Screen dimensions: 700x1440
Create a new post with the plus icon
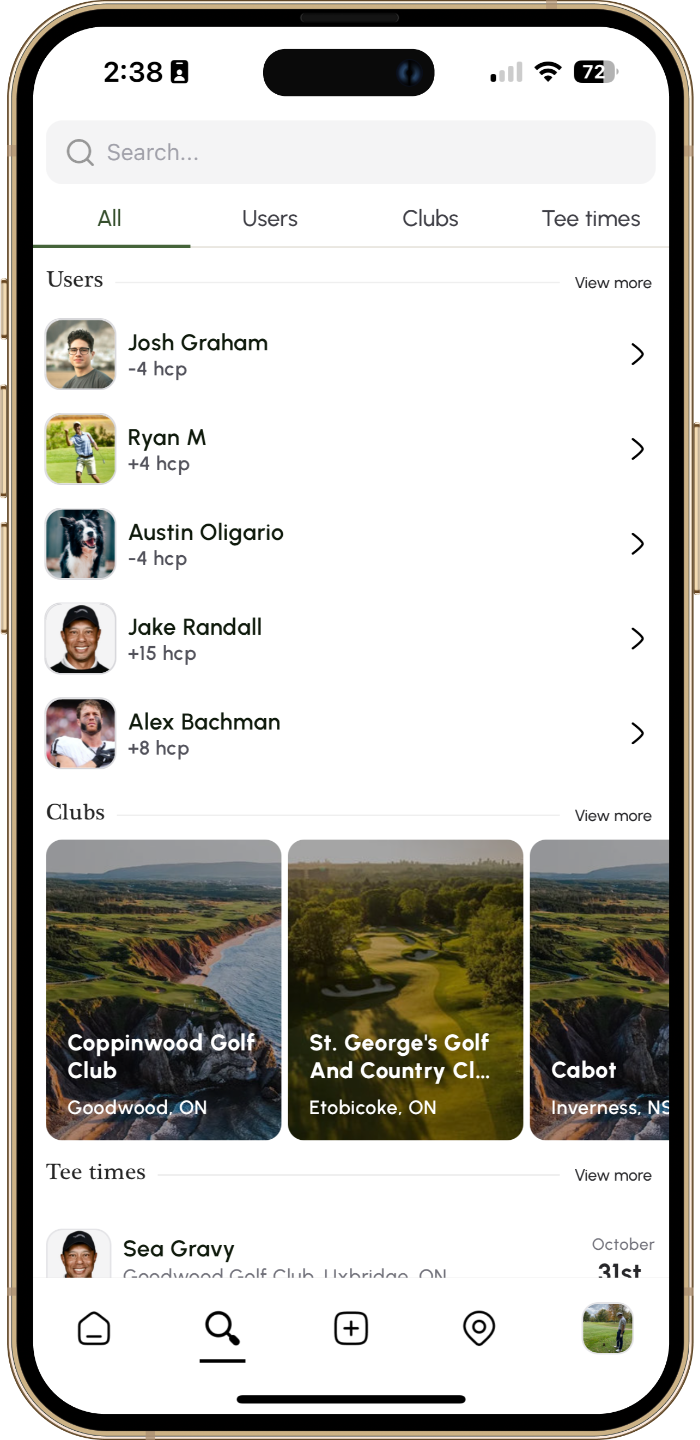(x=350, y=1328)
